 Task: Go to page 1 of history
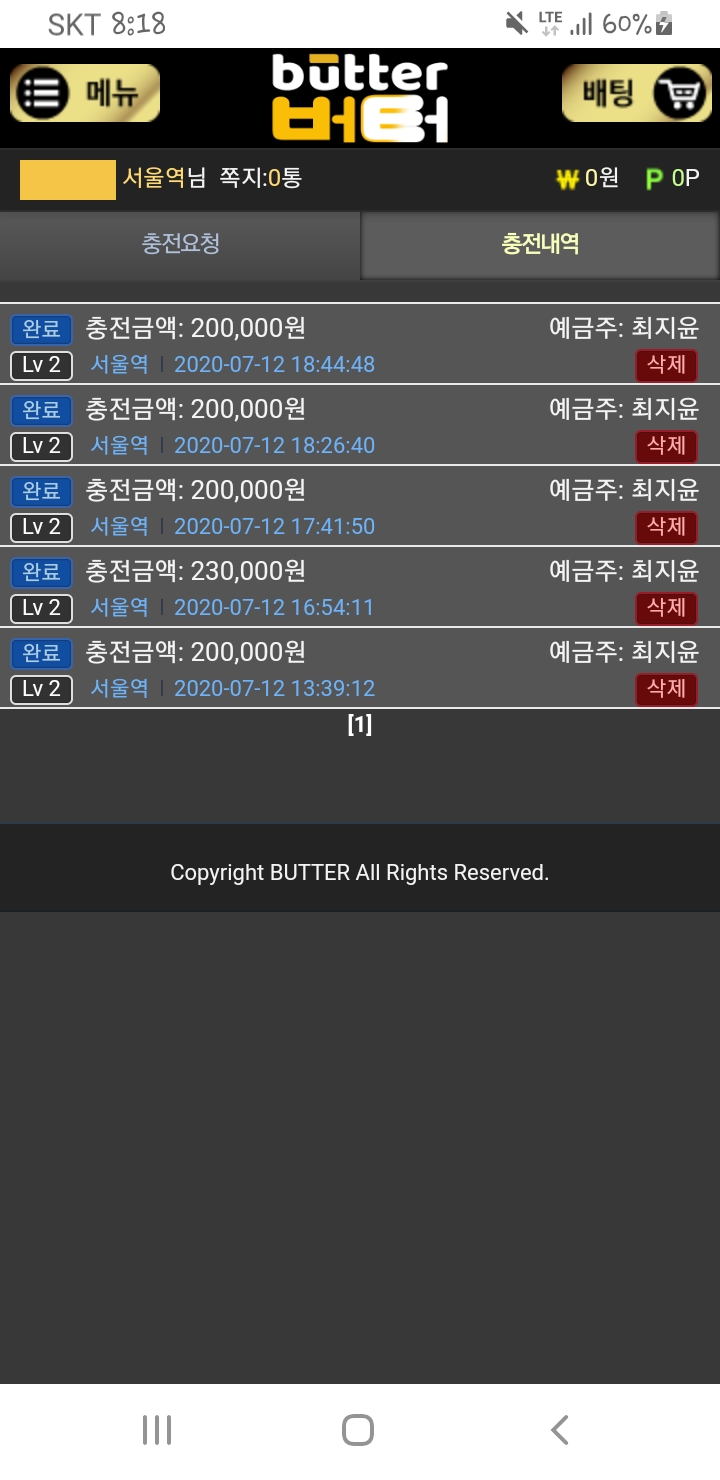[x=360, y=726]
